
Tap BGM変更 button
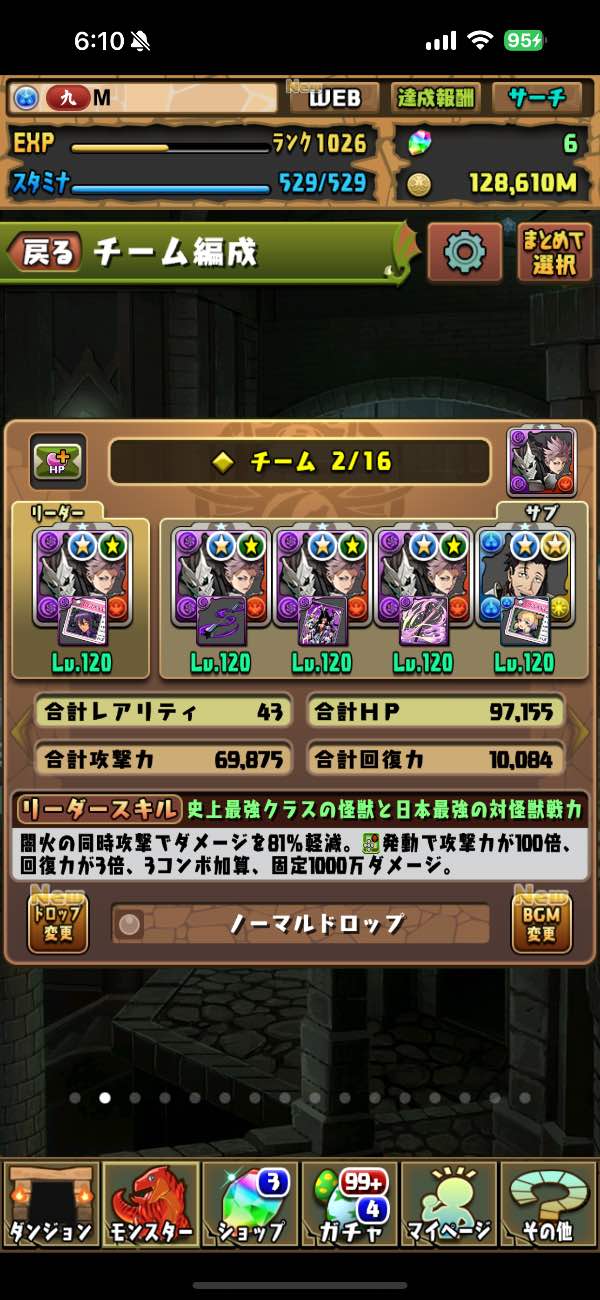pyautogui.click(x=541, y=922)
